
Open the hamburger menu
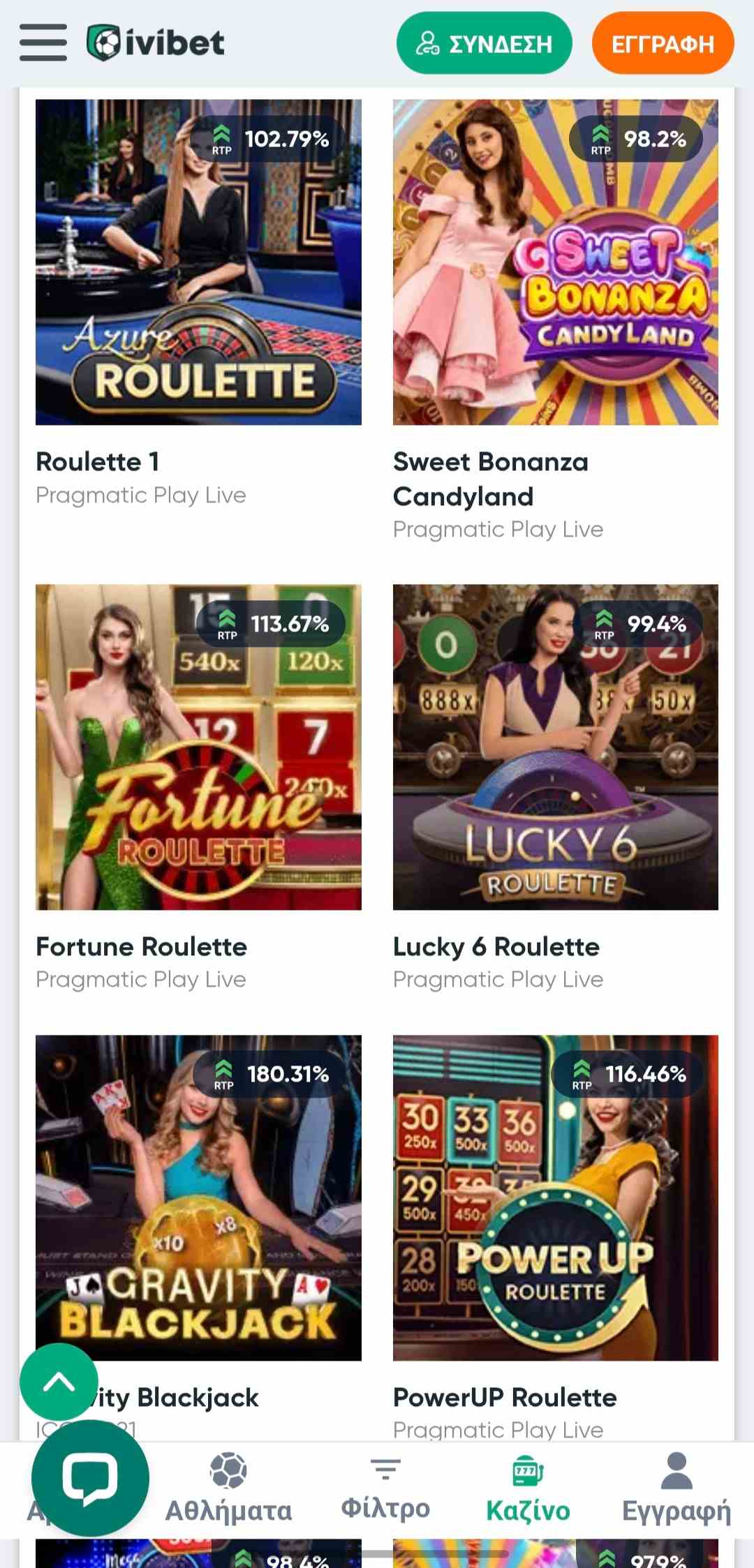click(x=43, y=43)
